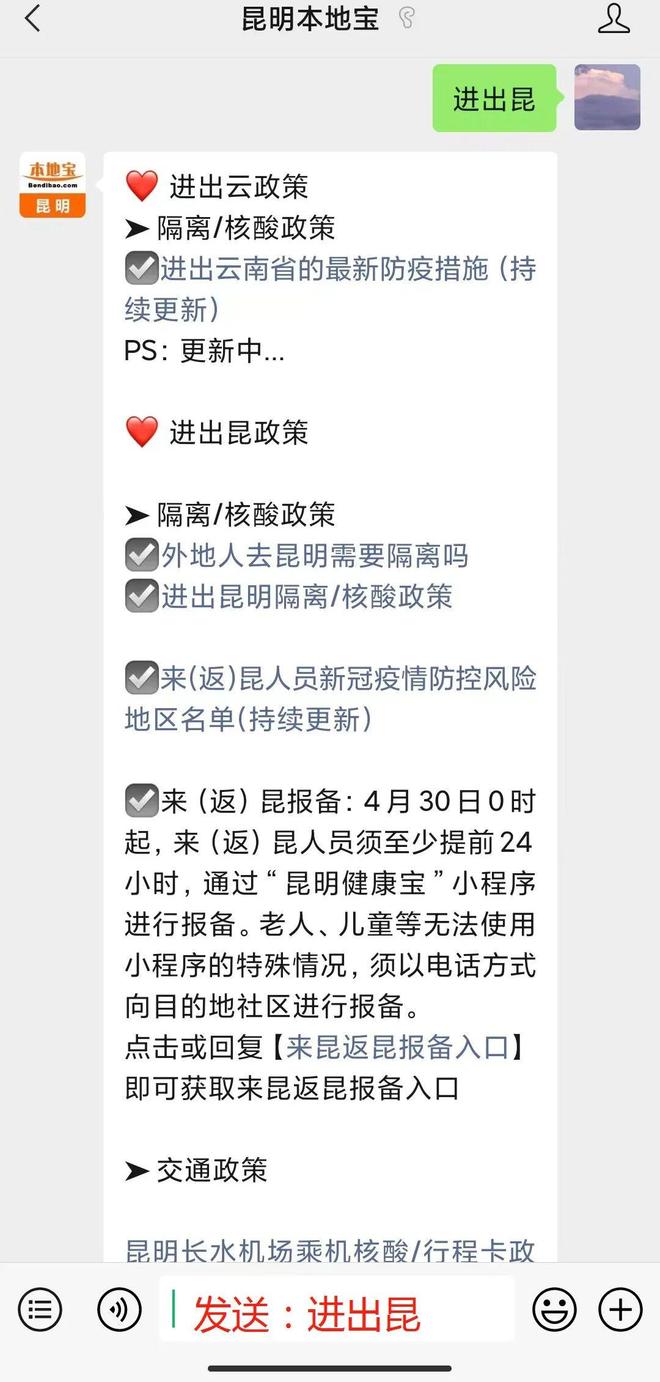Open the menu list icon

tap(40, 1309)
